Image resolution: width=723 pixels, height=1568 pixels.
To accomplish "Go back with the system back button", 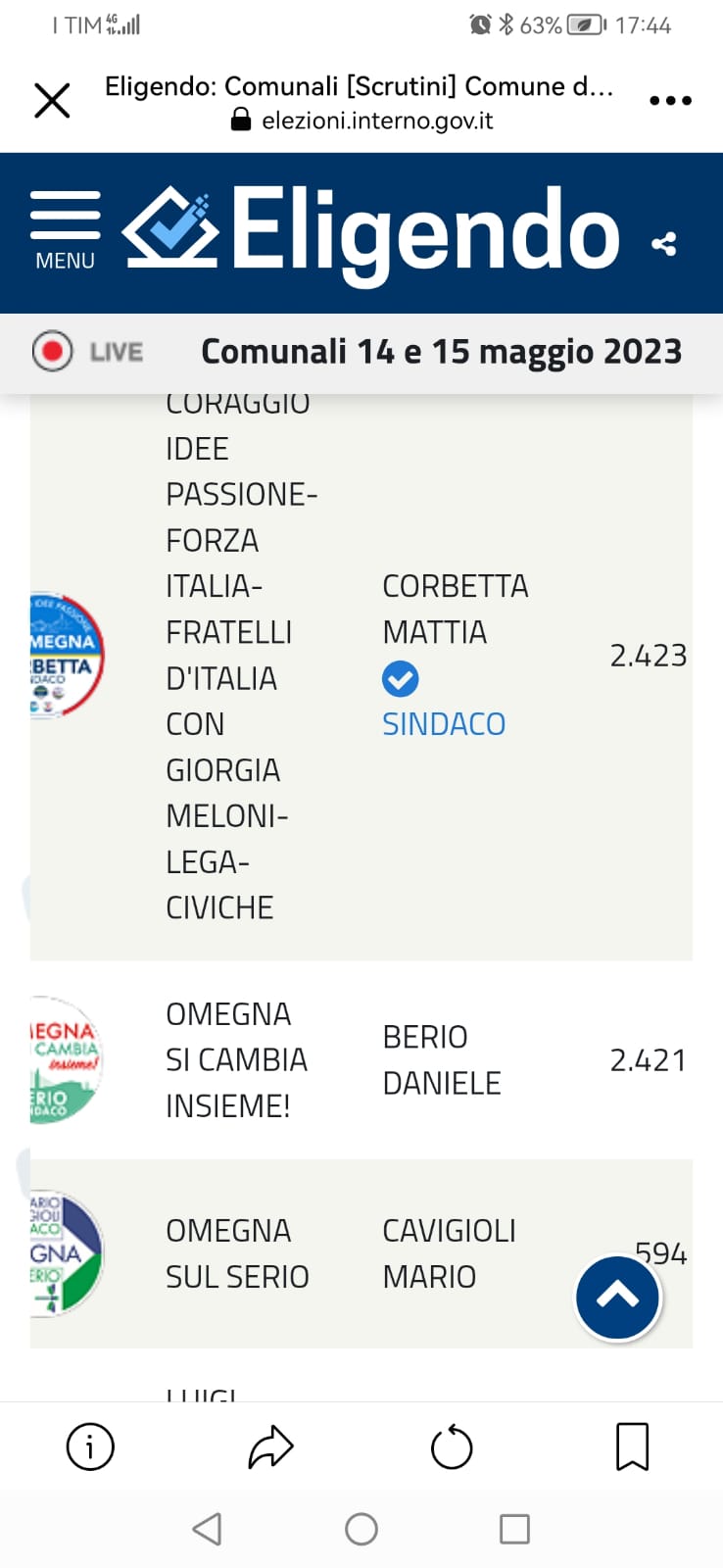I will pos(207,1529).
